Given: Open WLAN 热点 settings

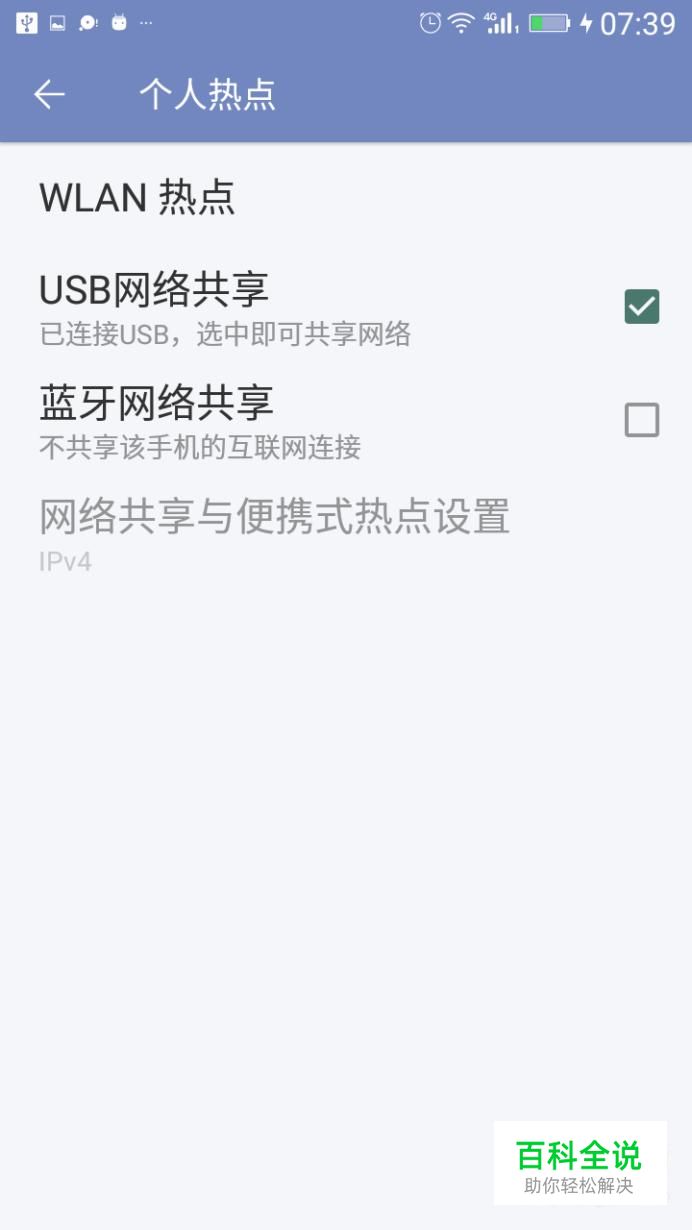Looking at the screenshot, I should pos(346,198).
